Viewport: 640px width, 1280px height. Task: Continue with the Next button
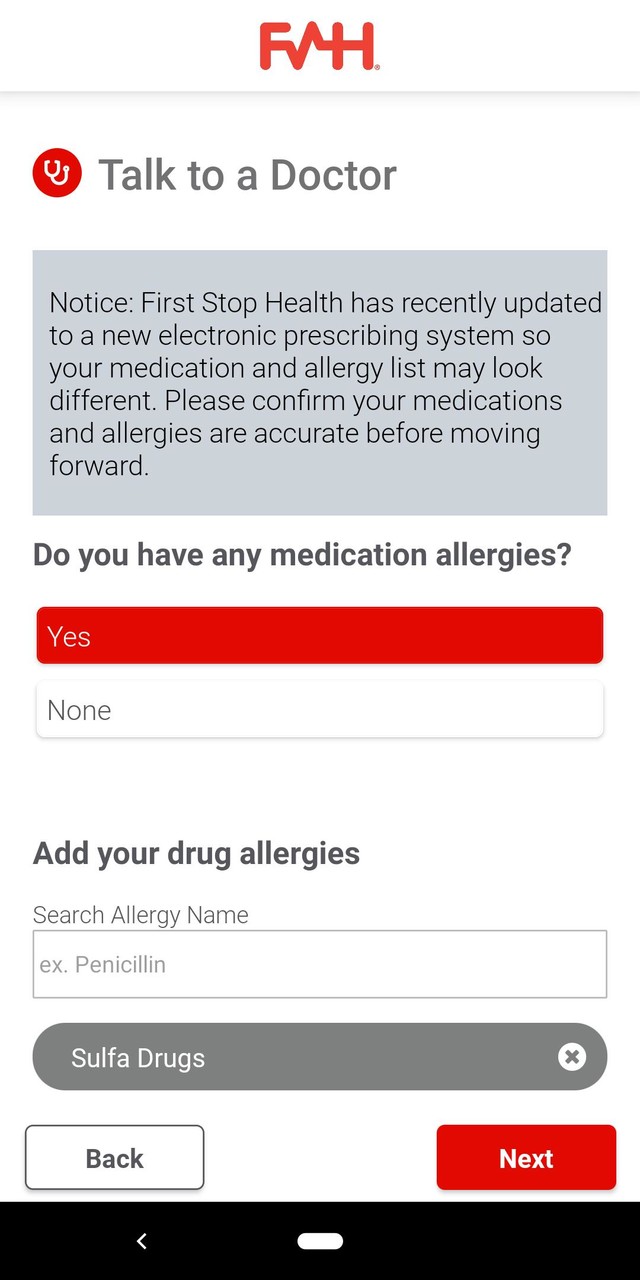click(526, 1158)
